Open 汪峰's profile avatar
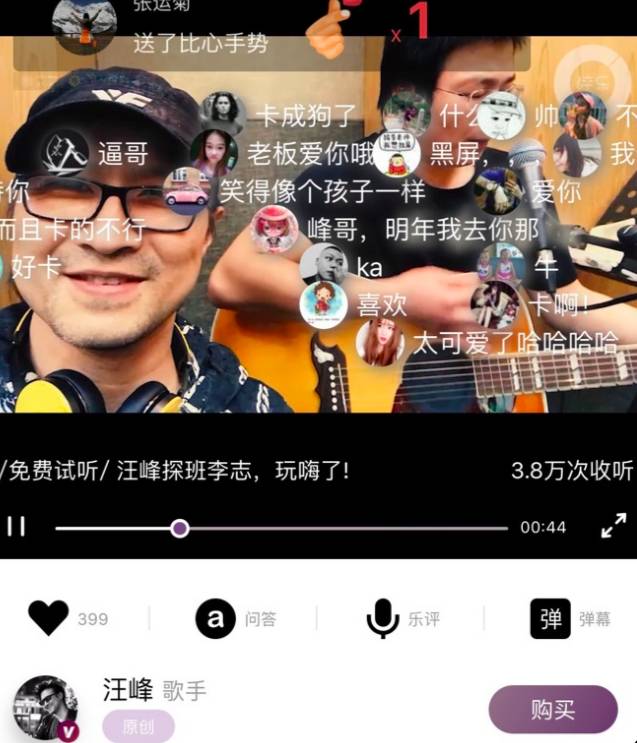The width and height of the screenshot is (637, 743). tap(45, 707)
